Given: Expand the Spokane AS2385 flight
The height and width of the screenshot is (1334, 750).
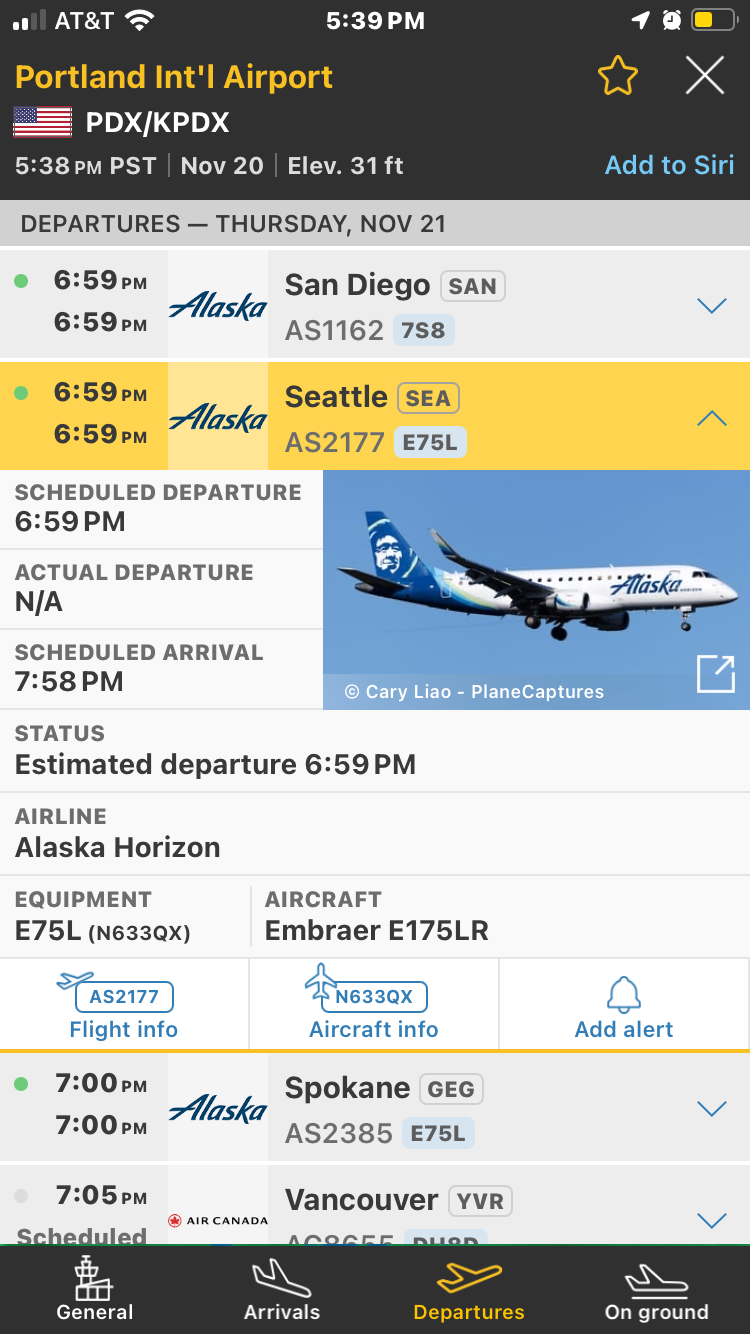Looking at the screenshot, I should click(x=711, y=1108).
